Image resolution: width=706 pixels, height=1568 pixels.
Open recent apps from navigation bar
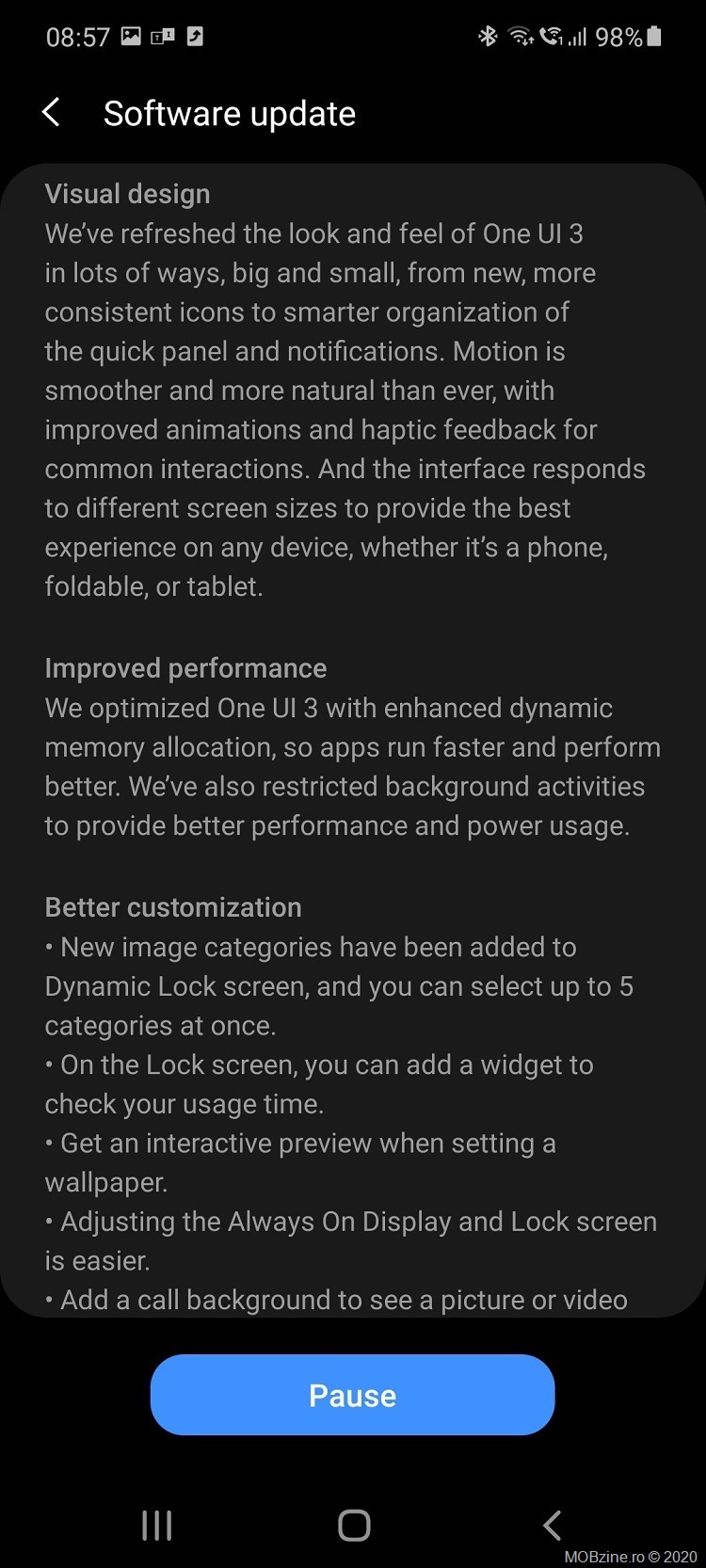pyautogui.click(x=156, y=1525)
